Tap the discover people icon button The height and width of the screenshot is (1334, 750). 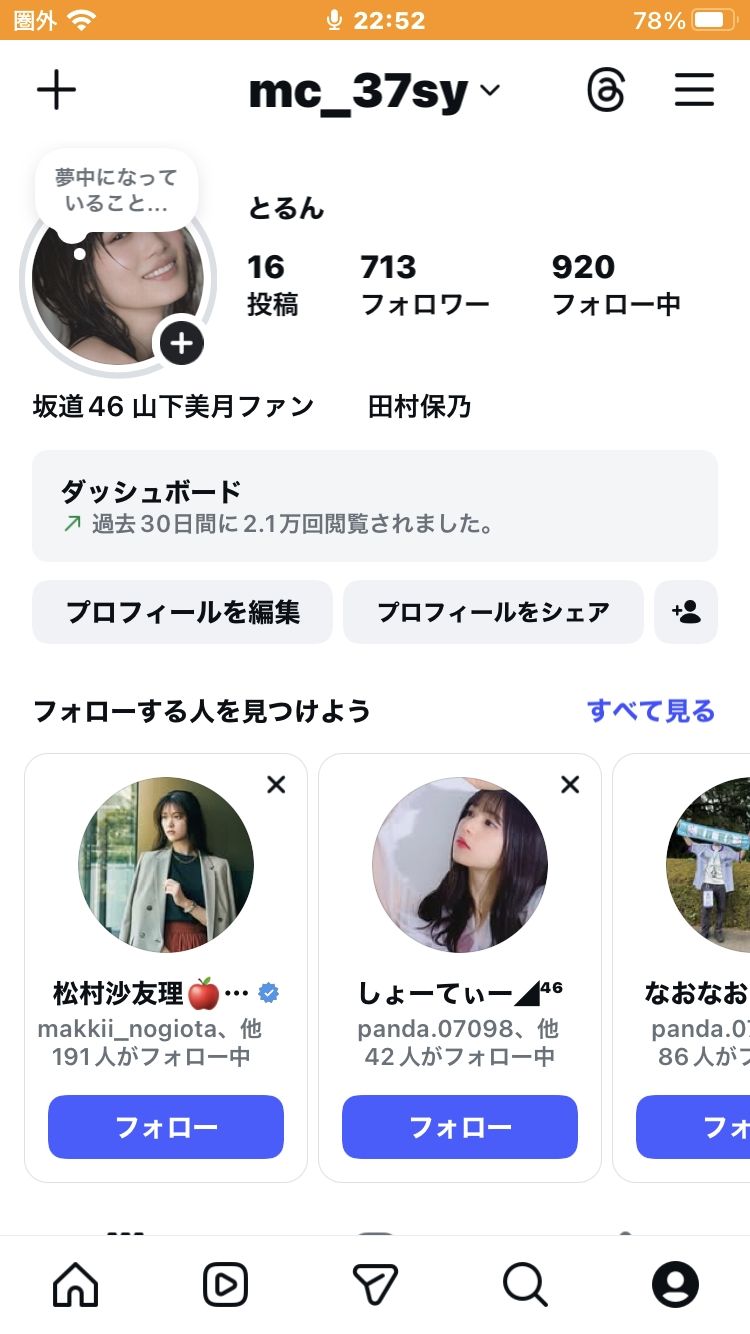[x=686, y=612]
